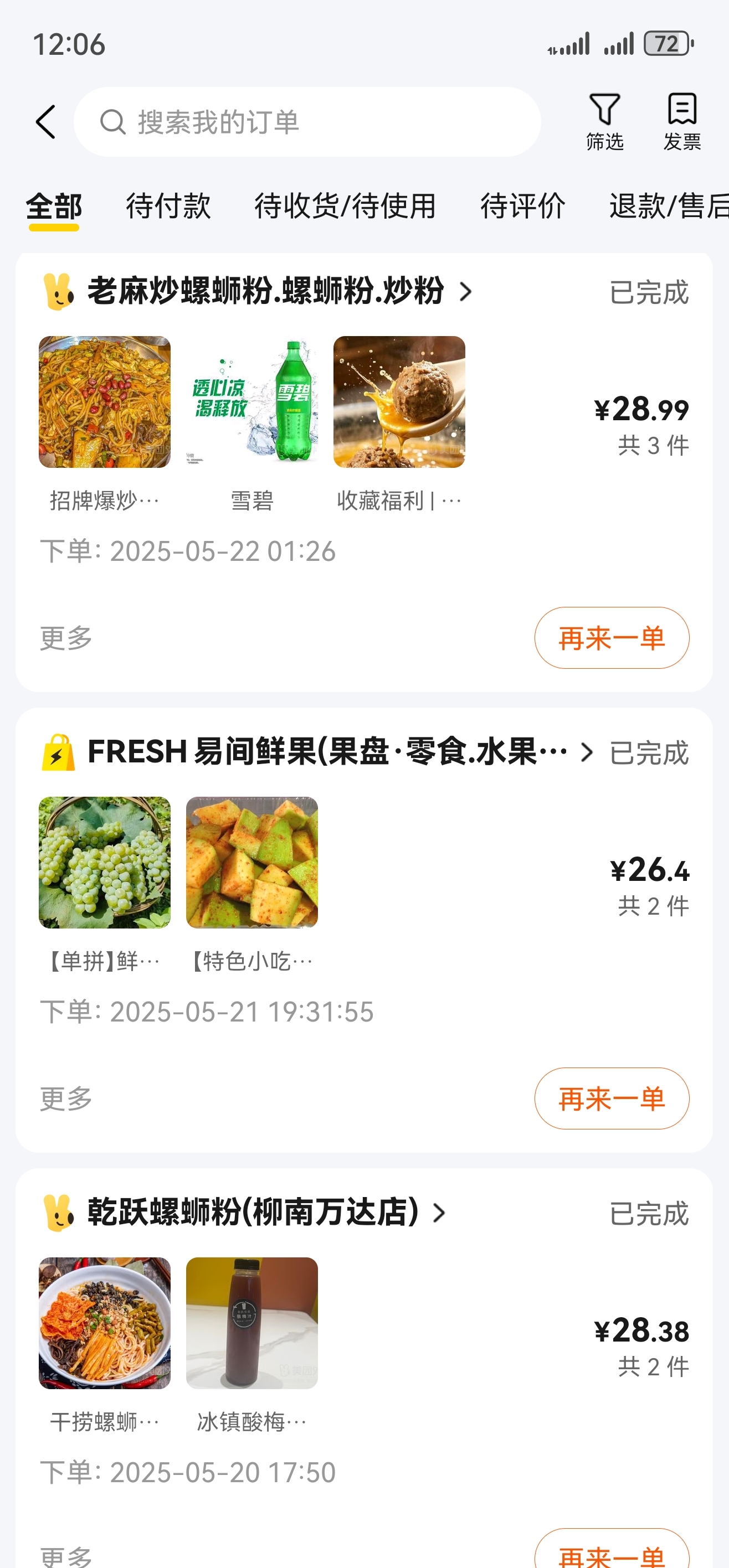
Task: Switch to the 待收货/待使用 tab
Action: tap(345, 206)
